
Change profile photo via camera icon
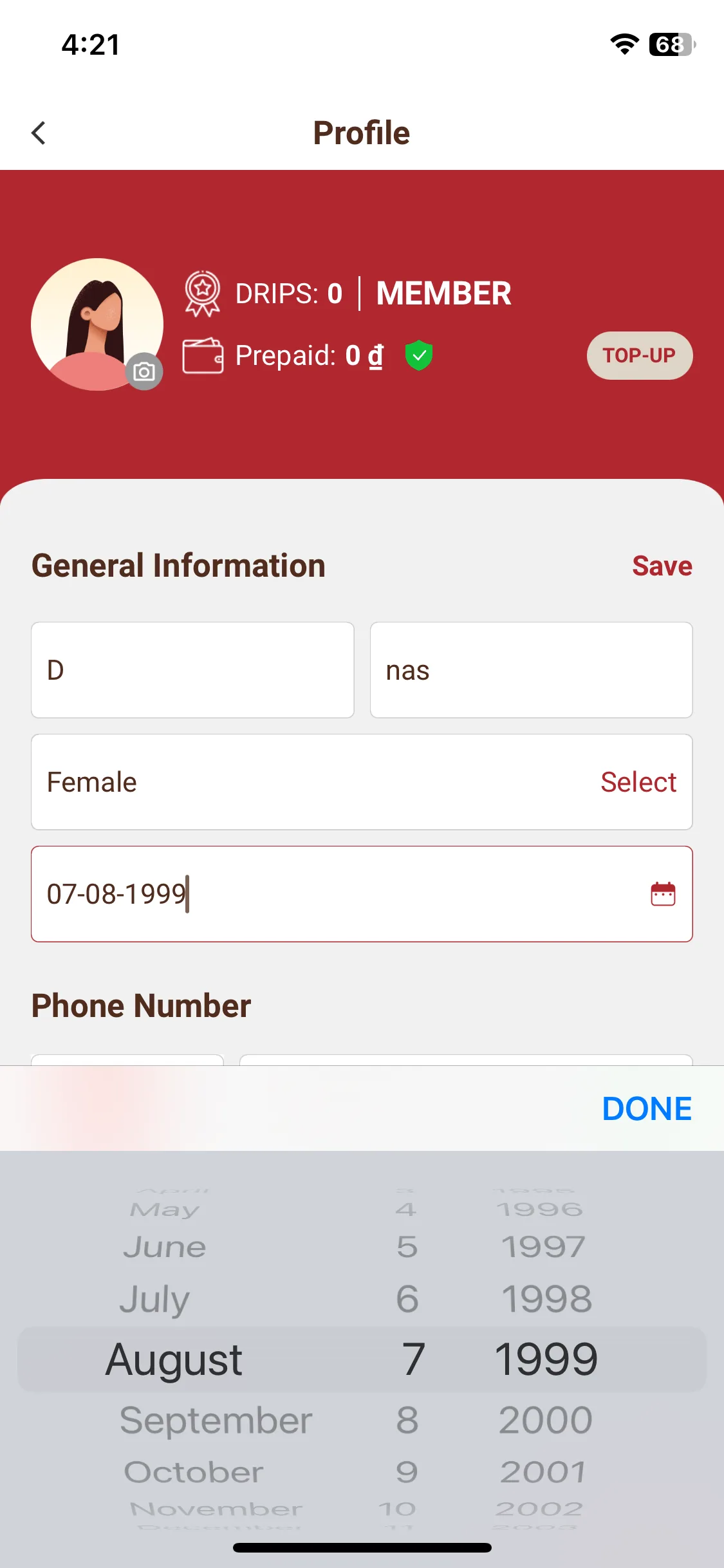pyautogui.click(x=144, y=371)
